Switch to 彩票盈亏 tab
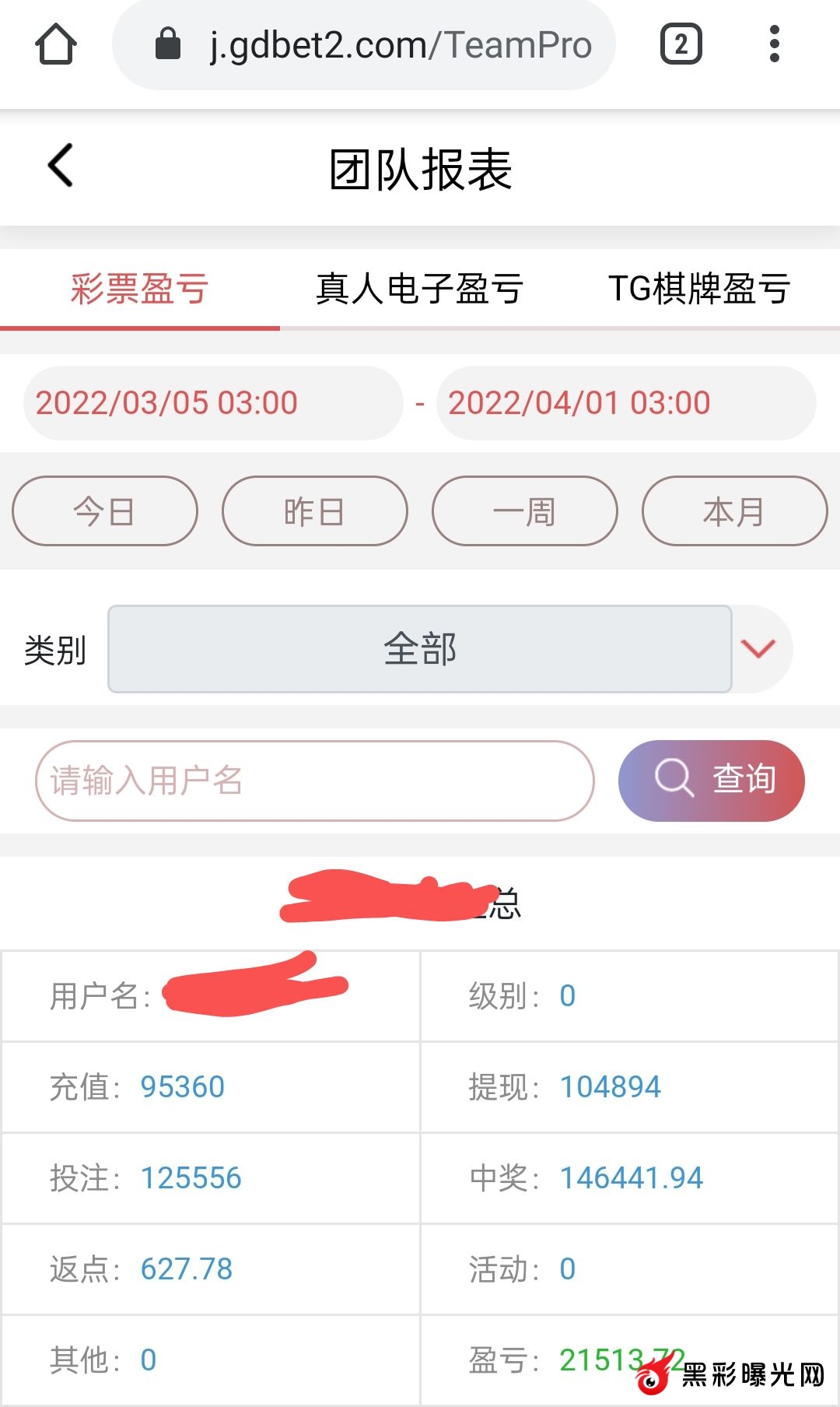This screenshot has height=1407, width=840. coord(140,289)
